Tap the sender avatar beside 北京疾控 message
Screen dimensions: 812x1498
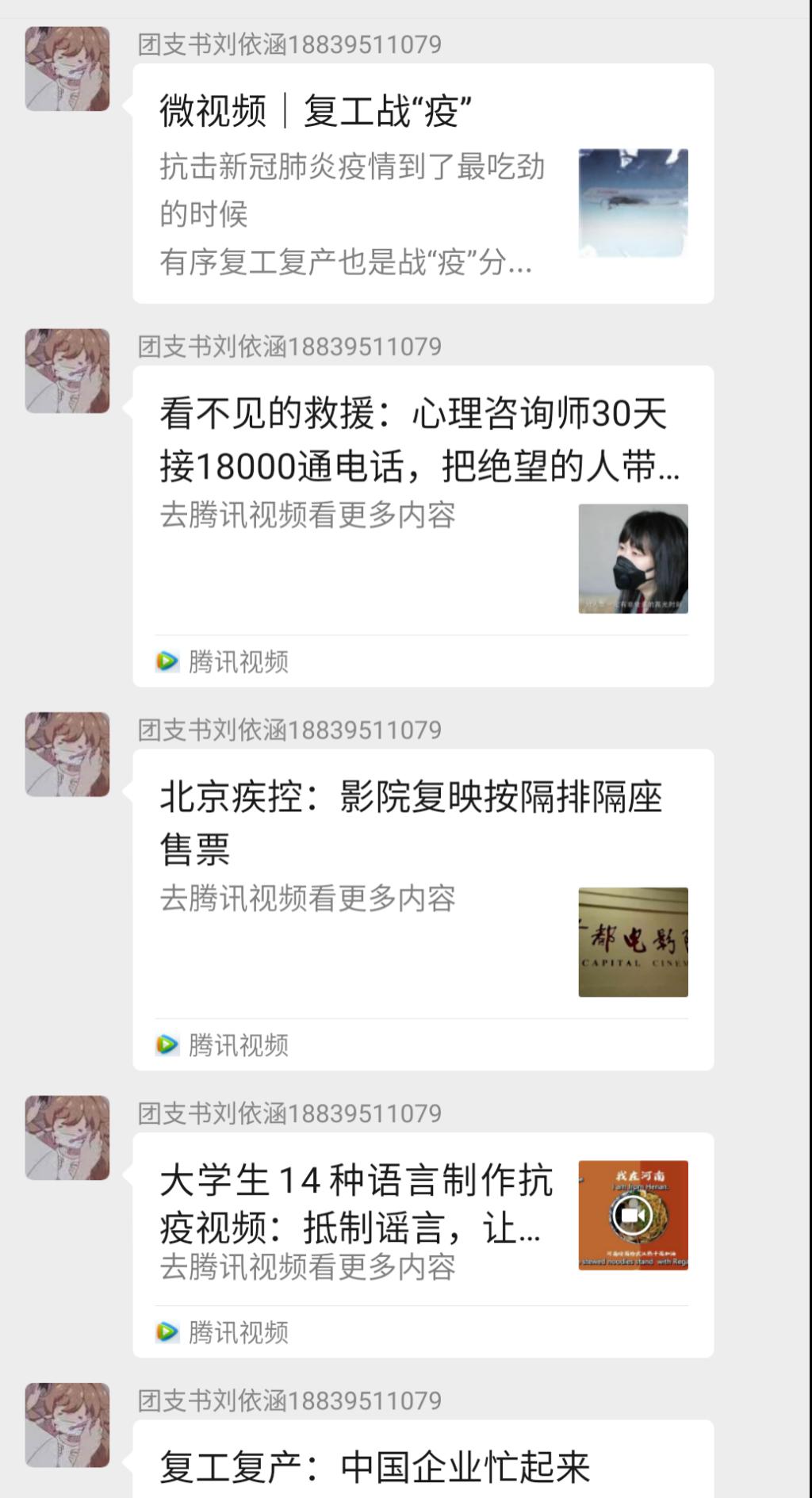pos(67,754)
